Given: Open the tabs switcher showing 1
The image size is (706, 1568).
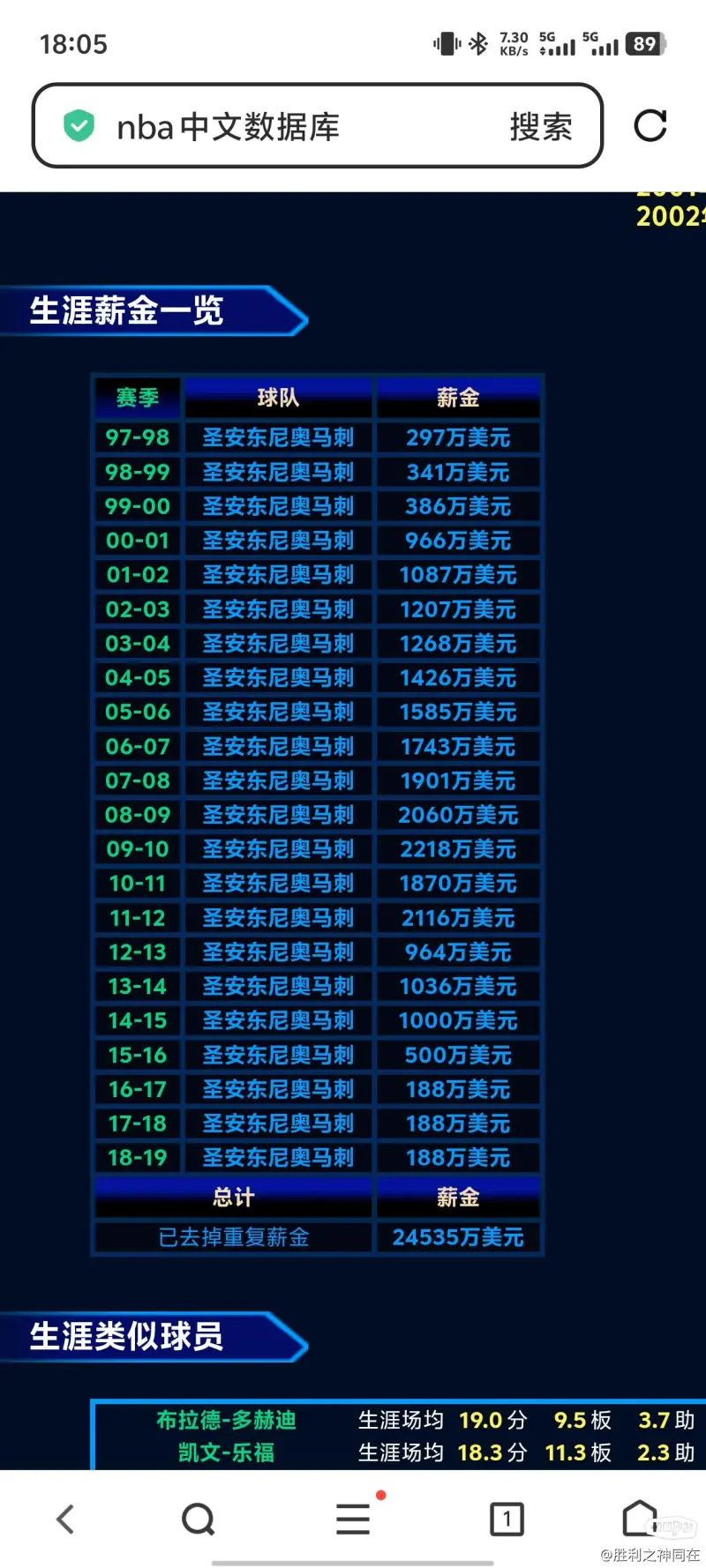Looking at the screenshot, I should (x=507, y=1519).
